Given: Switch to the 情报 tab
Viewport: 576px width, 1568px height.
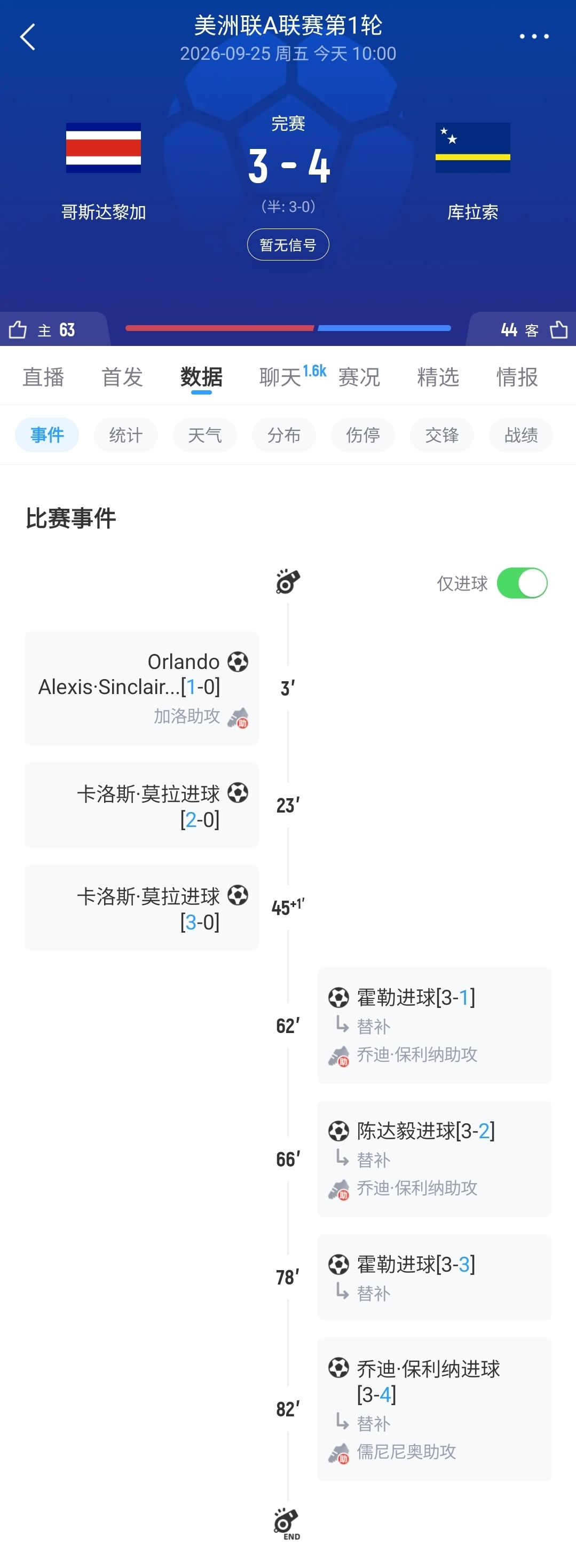Looking at the screenshot, I should point(517,377).
